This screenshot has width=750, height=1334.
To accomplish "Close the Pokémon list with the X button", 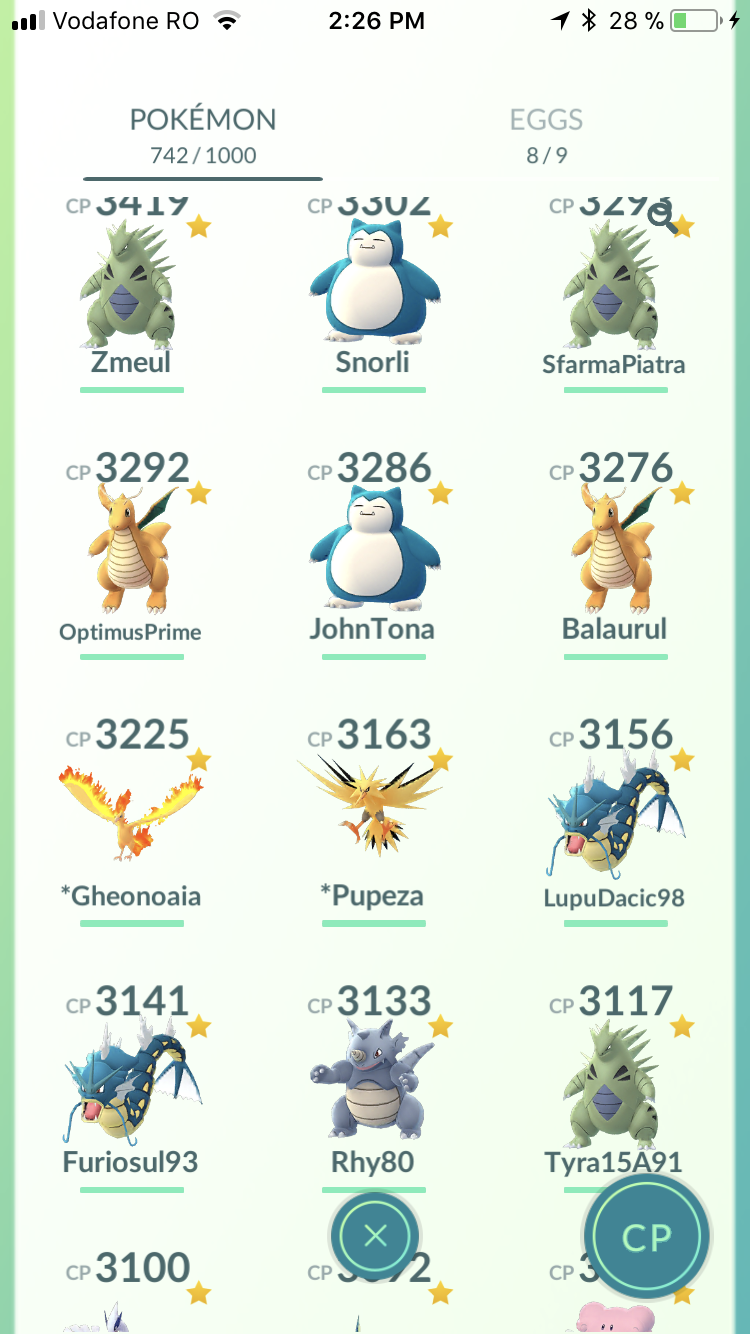I will 375,1236.
